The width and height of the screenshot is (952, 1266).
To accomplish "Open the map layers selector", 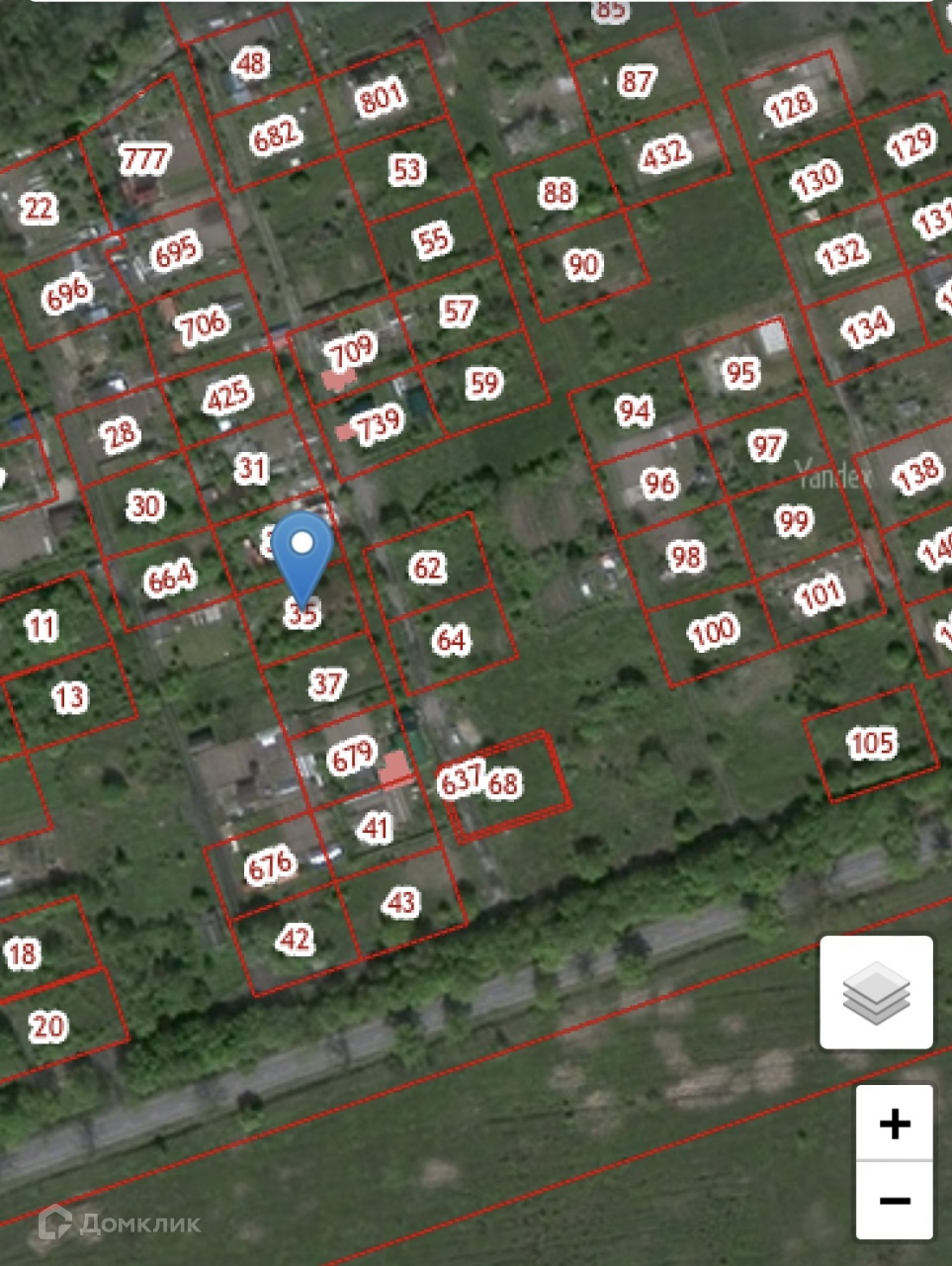I will 876,992.
